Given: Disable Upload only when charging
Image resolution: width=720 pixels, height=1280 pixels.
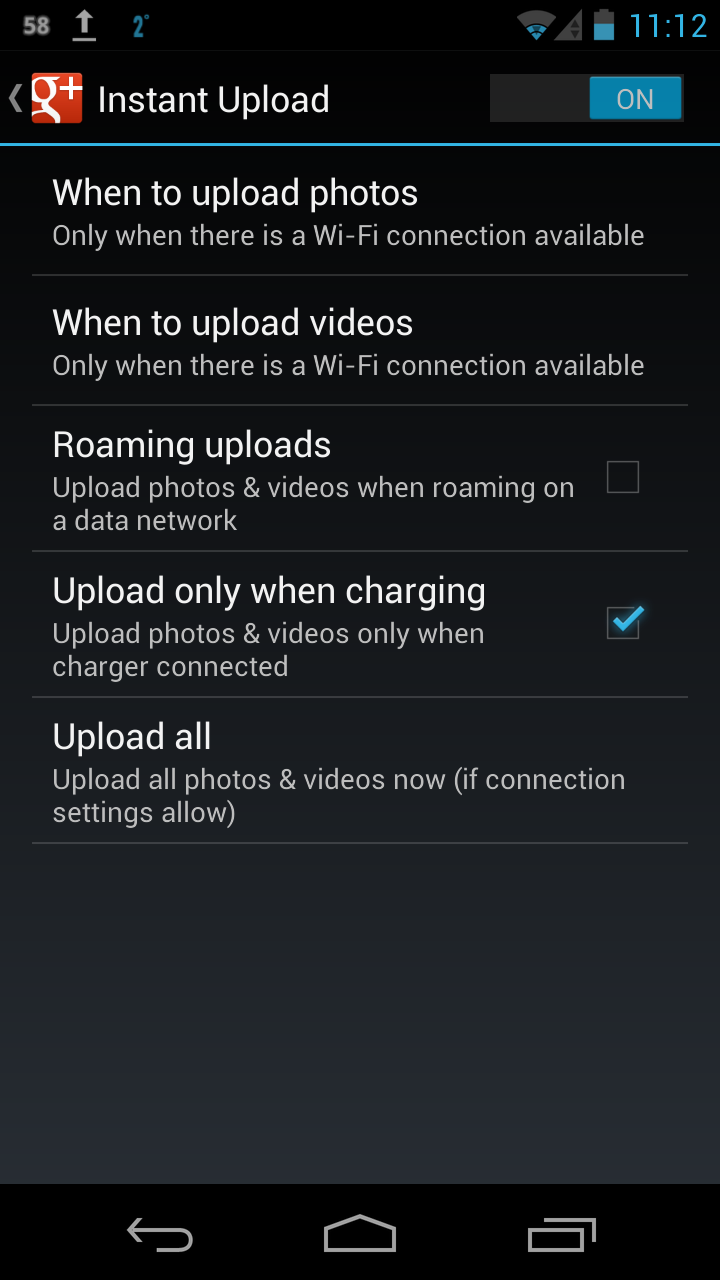Looking at the screenshot, I should coord(622,623).
